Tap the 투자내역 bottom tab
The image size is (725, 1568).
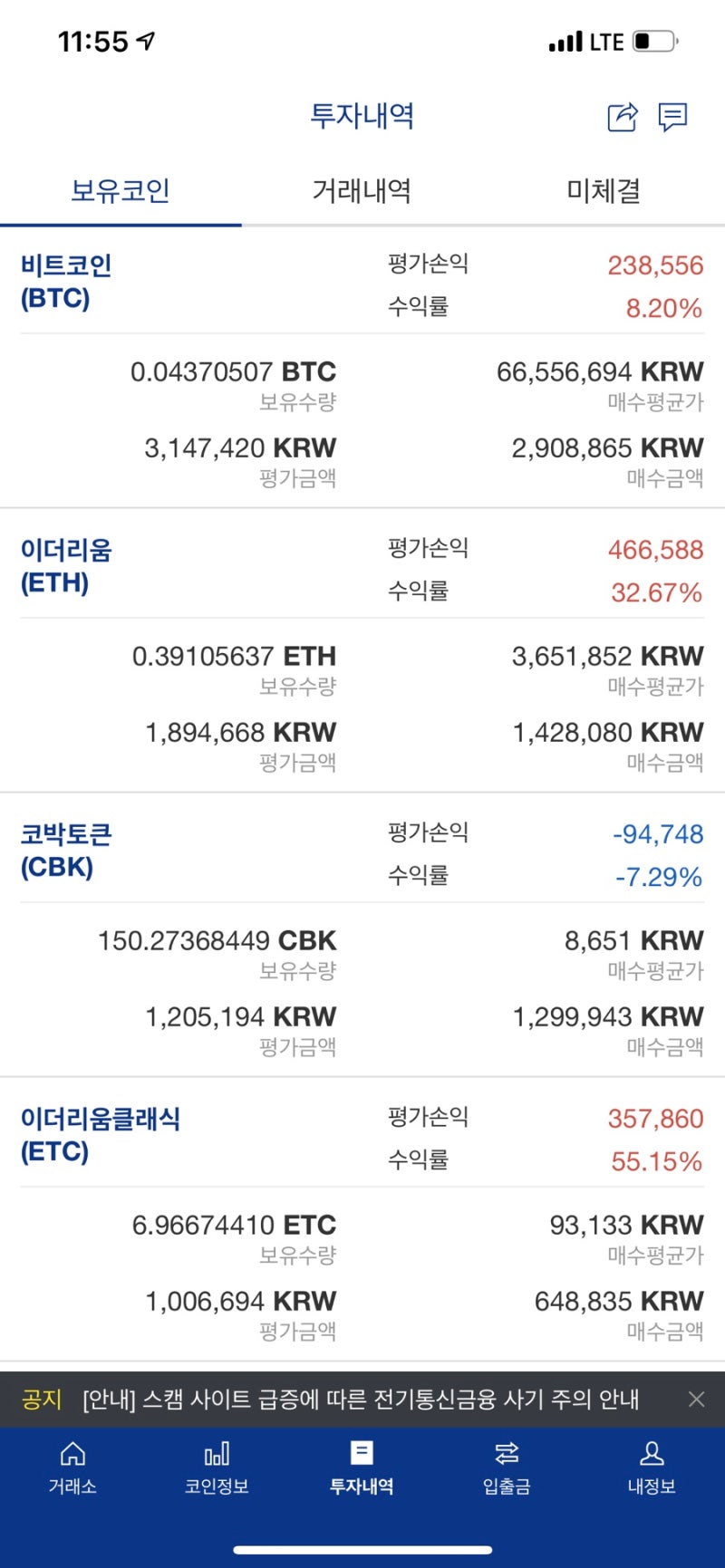[x=362, y=1467]
